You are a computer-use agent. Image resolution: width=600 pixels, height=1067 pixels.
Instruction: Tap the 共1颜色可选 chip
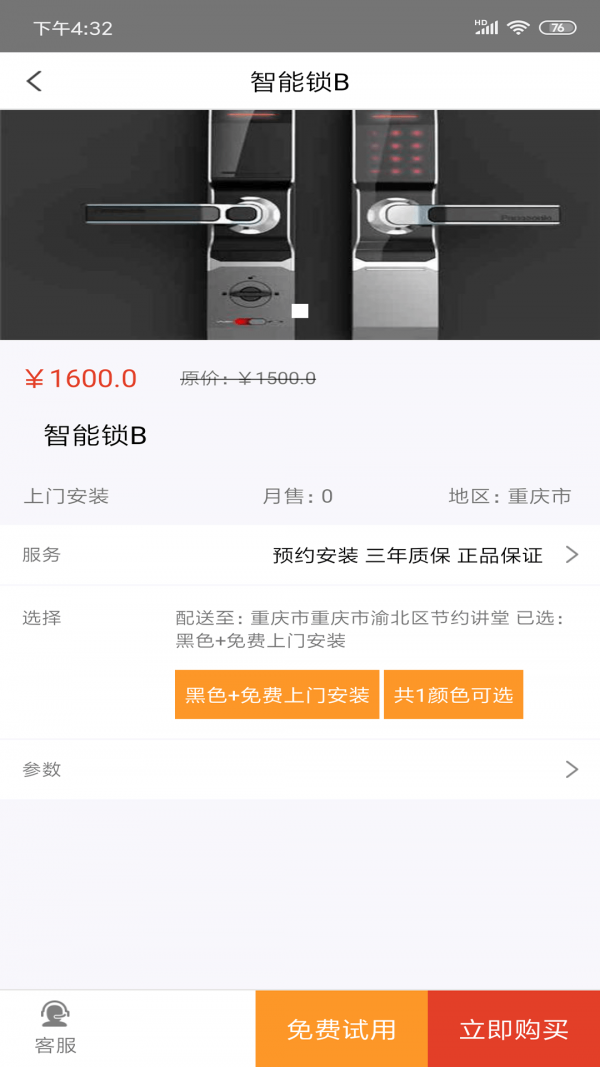(454, 695)
